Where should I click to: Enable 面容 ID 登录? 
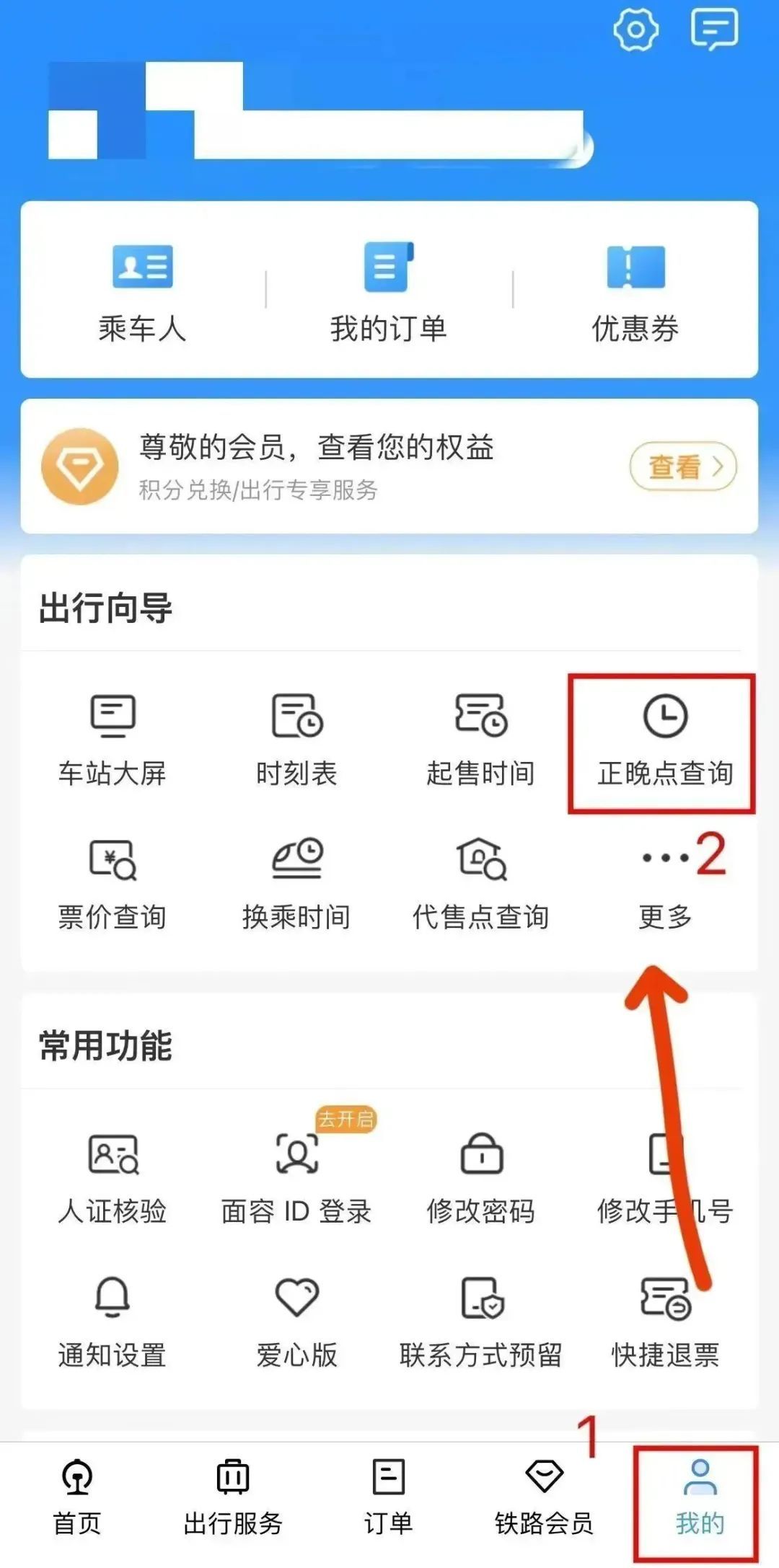point(296,1177)
